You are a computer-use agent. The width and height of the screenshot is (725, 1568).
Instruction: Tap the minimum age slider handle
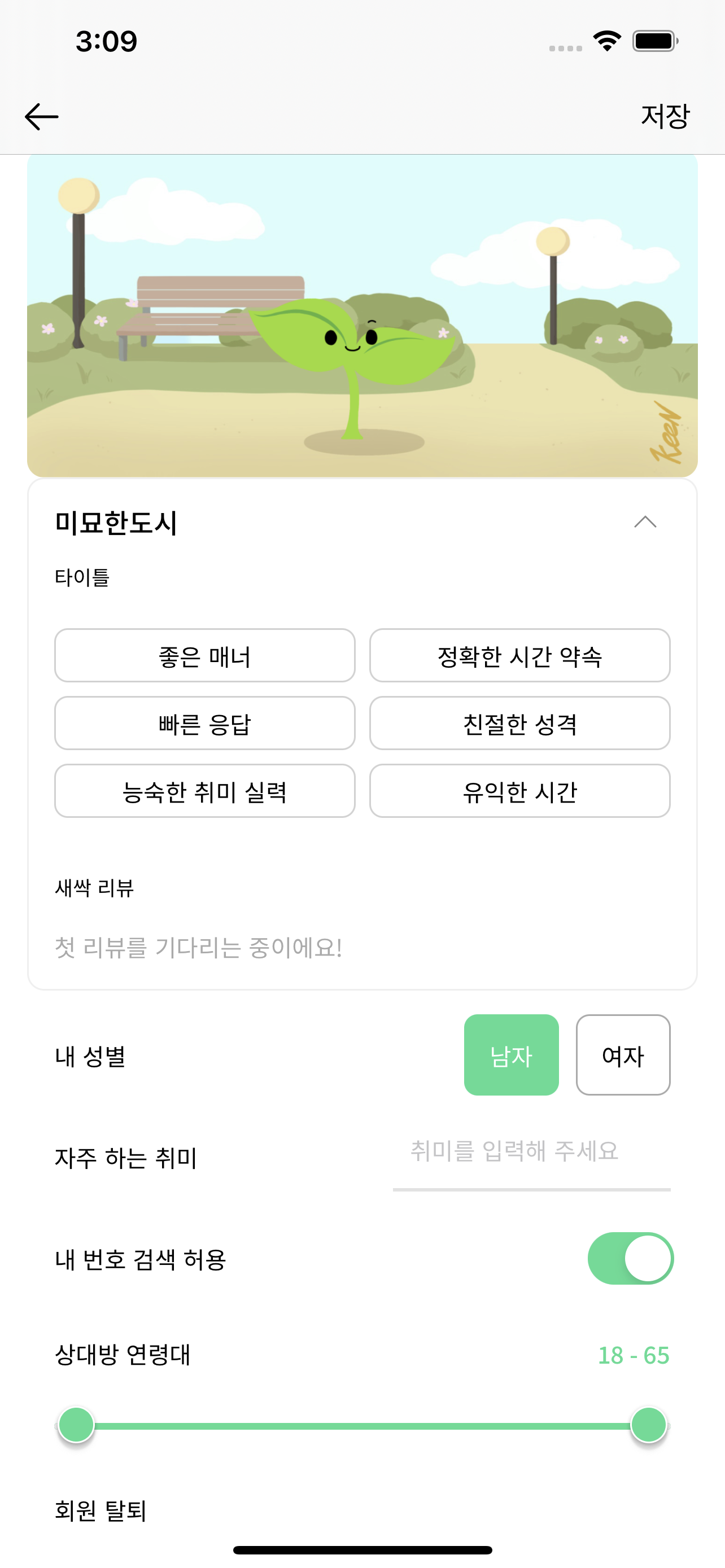pyautogui.click(x=76, y=1425)
